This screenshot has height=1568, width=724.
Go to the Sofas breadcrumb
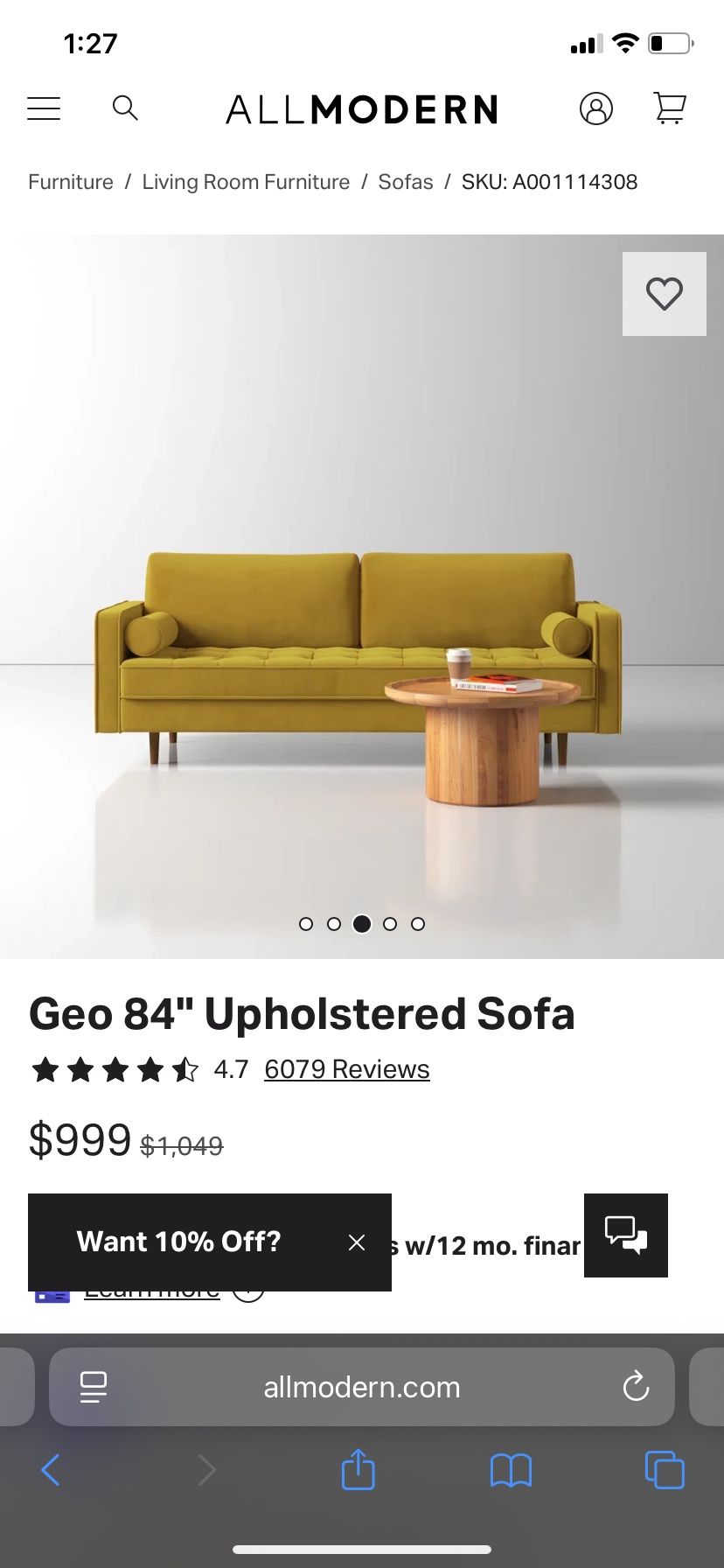click(x=406, y=182)
